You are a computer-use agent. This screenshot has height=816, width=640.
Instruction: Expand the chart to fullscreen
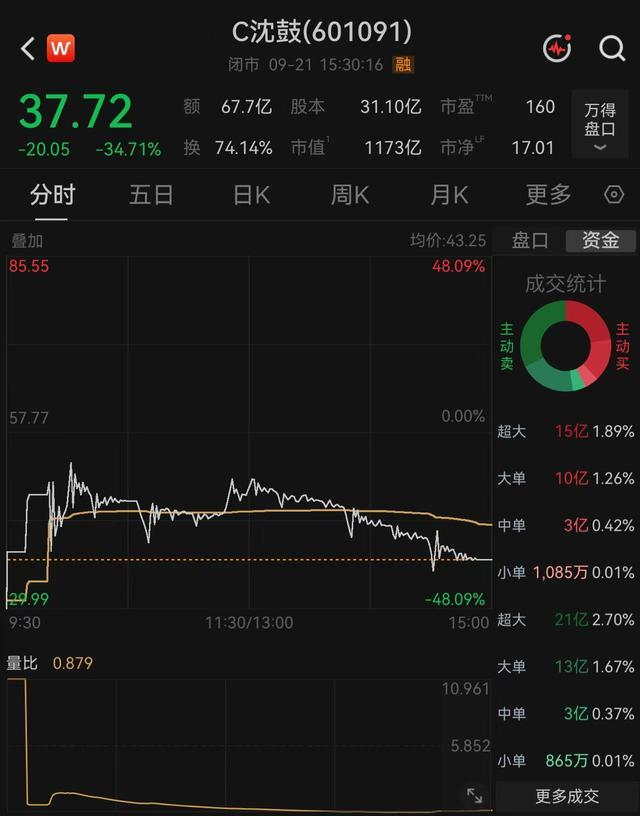475,795
